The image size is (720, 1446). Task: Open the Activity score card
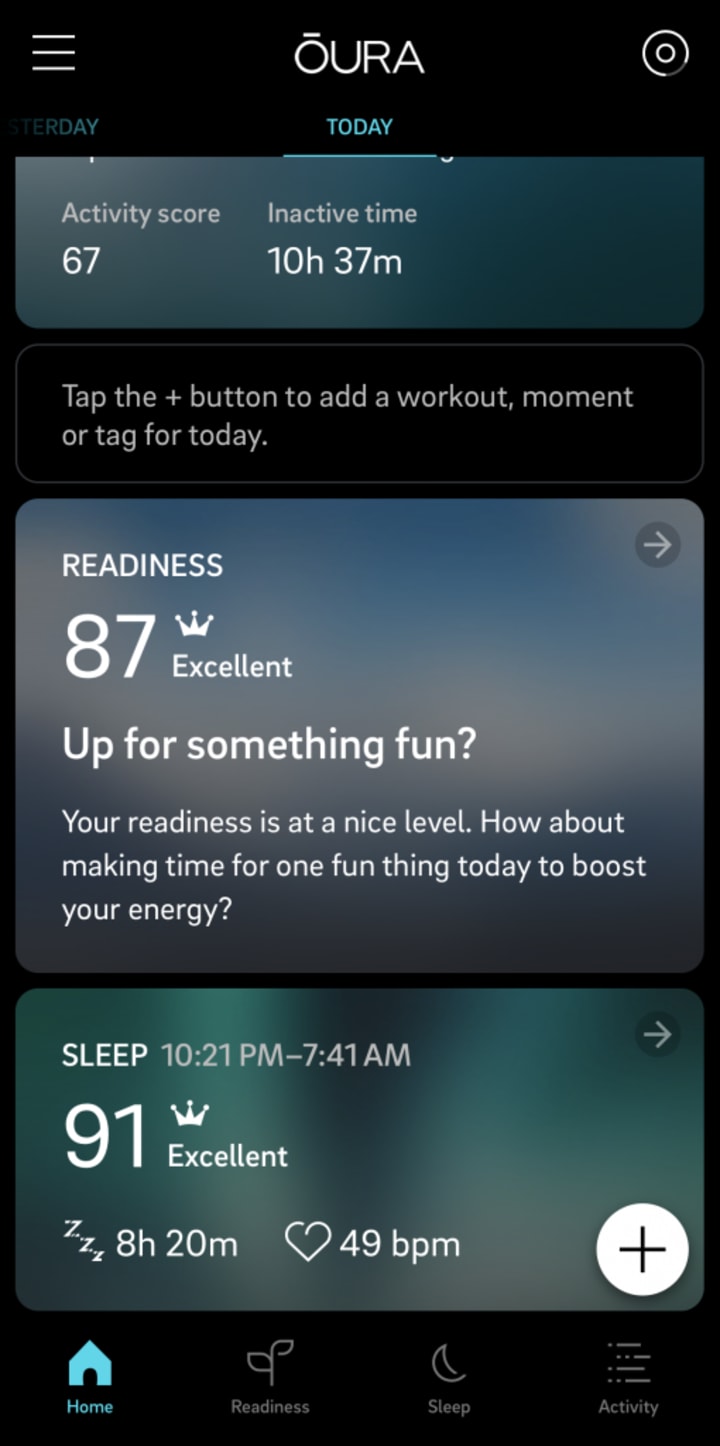pyautogui.click(x=359, y=245)
